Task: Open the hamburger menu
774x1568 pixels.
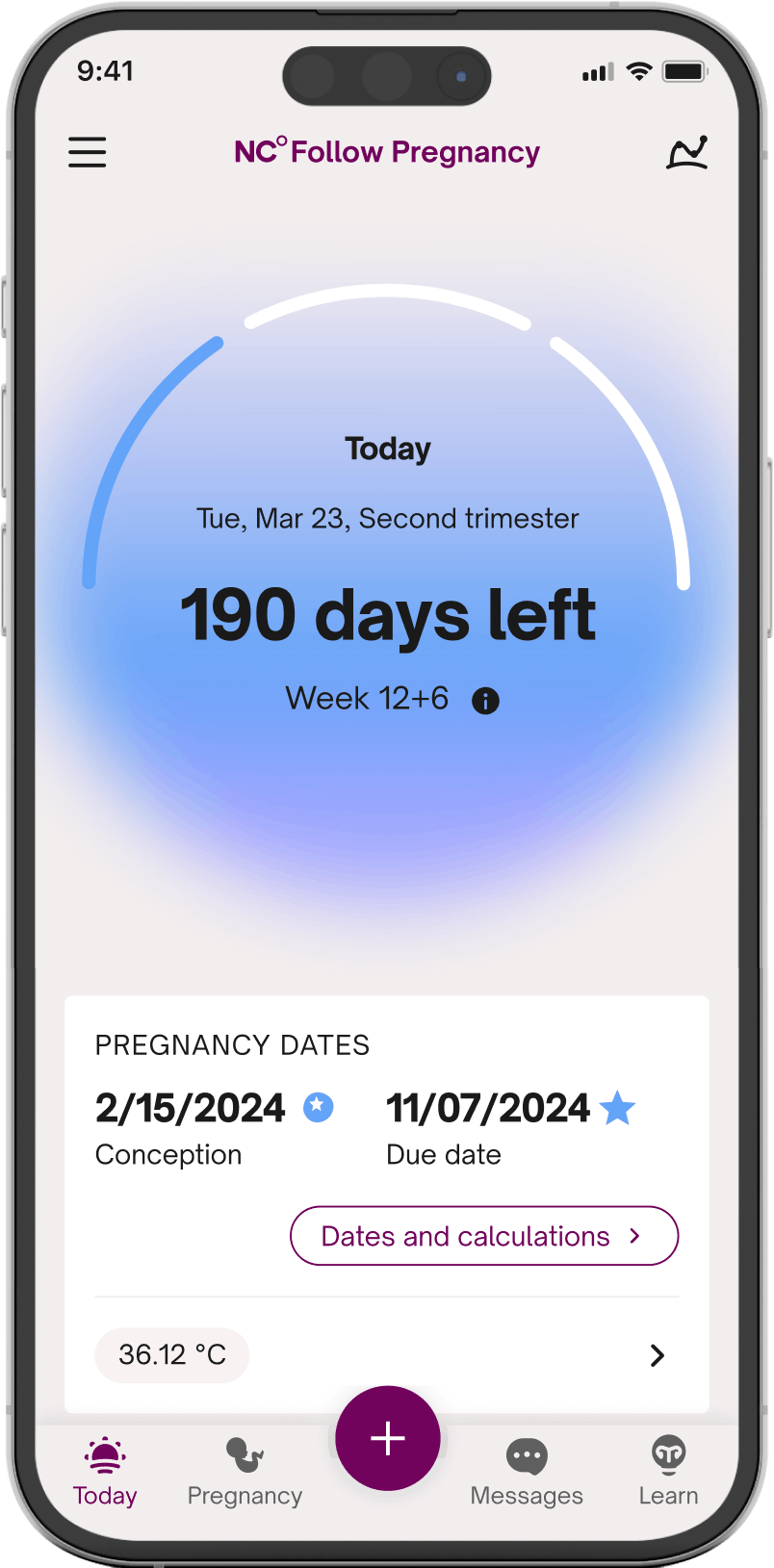Action: [x=87, y=152]
